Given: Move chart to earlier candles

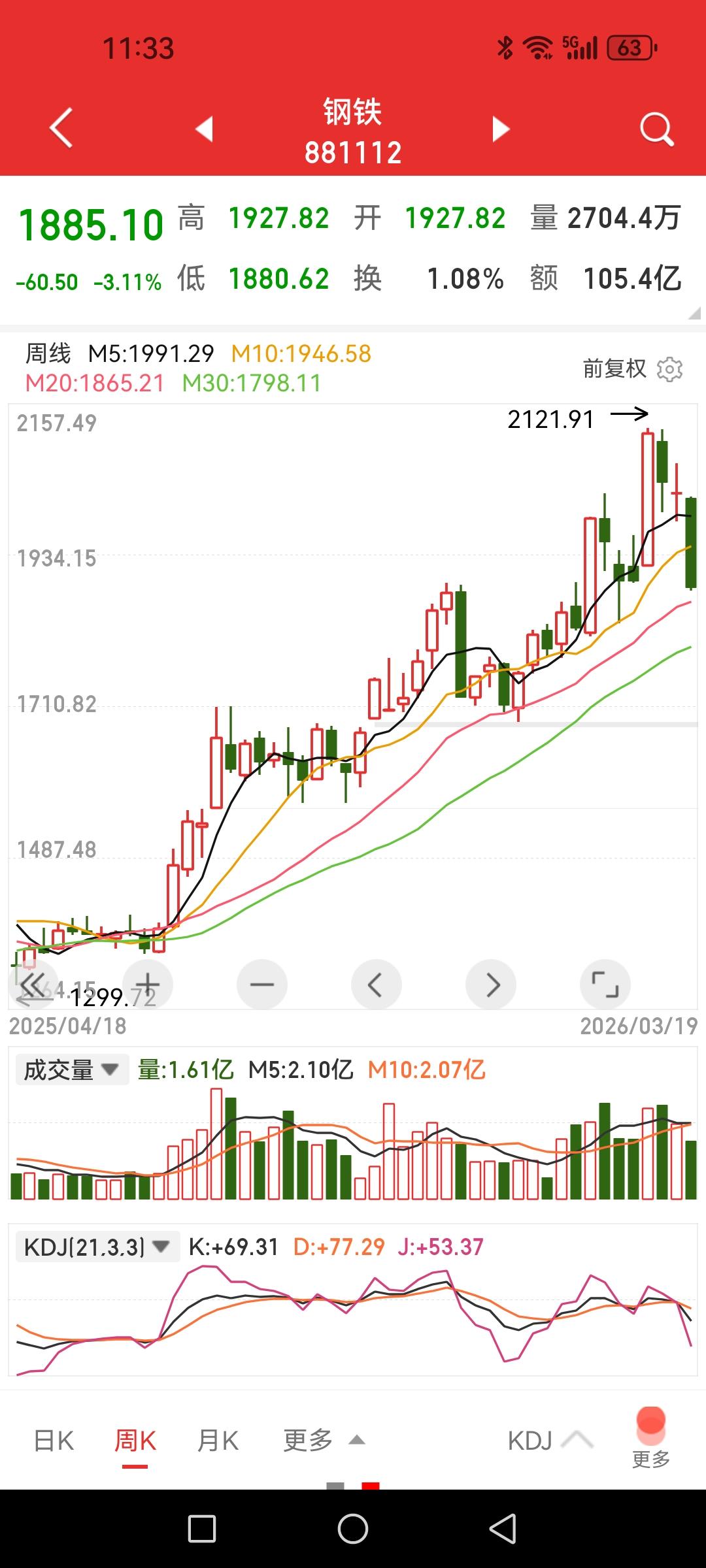Looking at the screenshot, I should (377, 984).
